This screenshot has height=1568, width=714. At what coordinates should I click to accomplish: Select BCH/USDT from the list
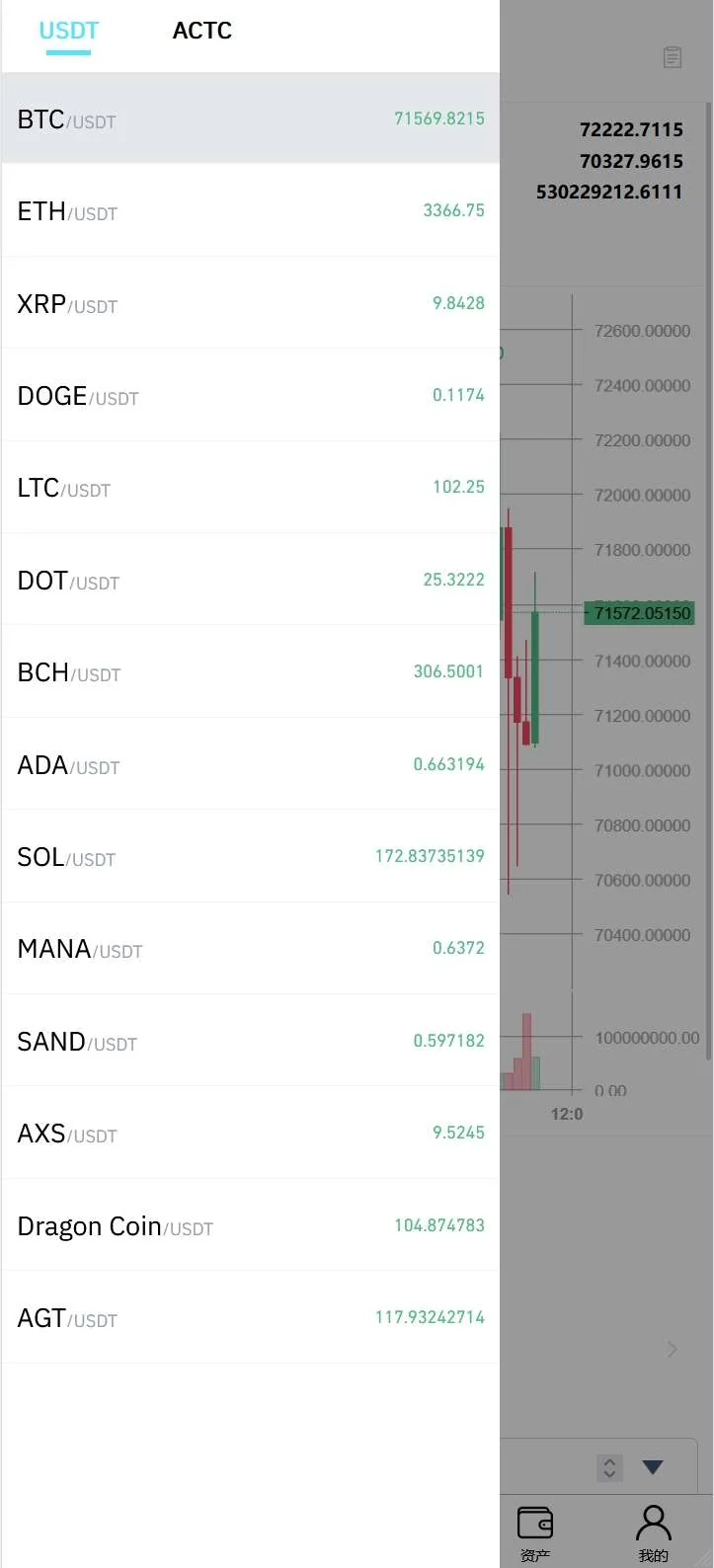(x=250, y=671)
